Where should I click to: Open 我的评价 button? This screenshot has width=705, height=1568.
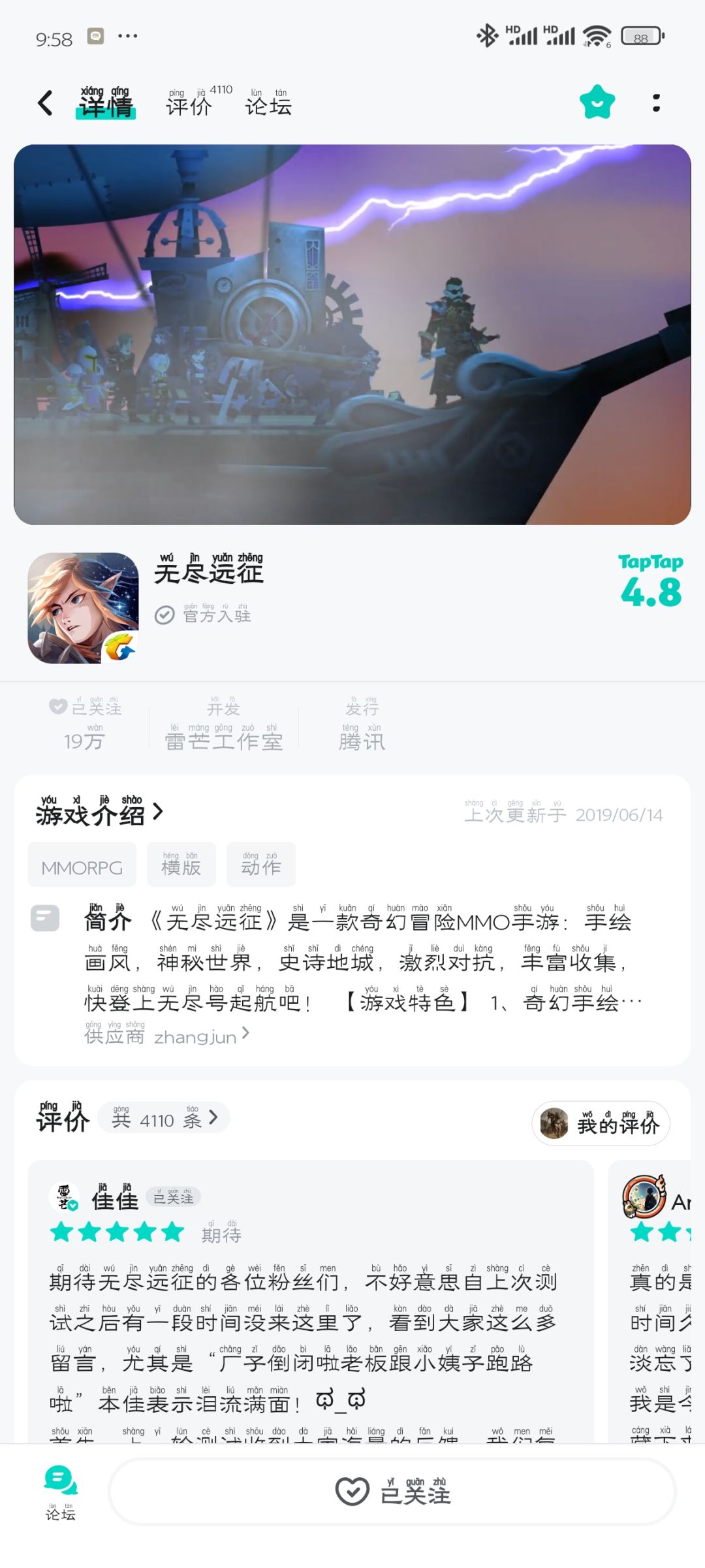pos(601,1123)
